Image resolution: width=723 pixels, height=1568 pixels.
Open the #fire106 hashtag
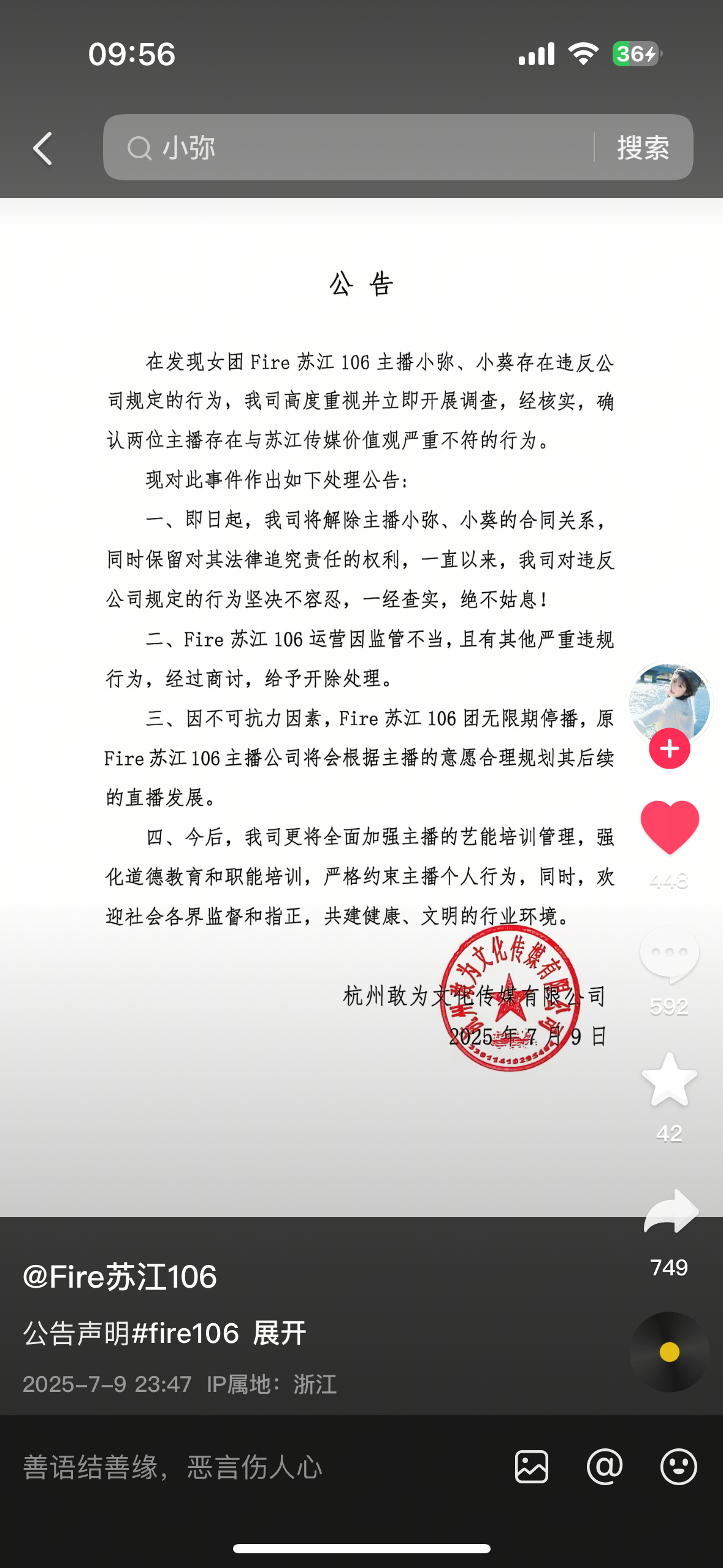[185, 1334]
